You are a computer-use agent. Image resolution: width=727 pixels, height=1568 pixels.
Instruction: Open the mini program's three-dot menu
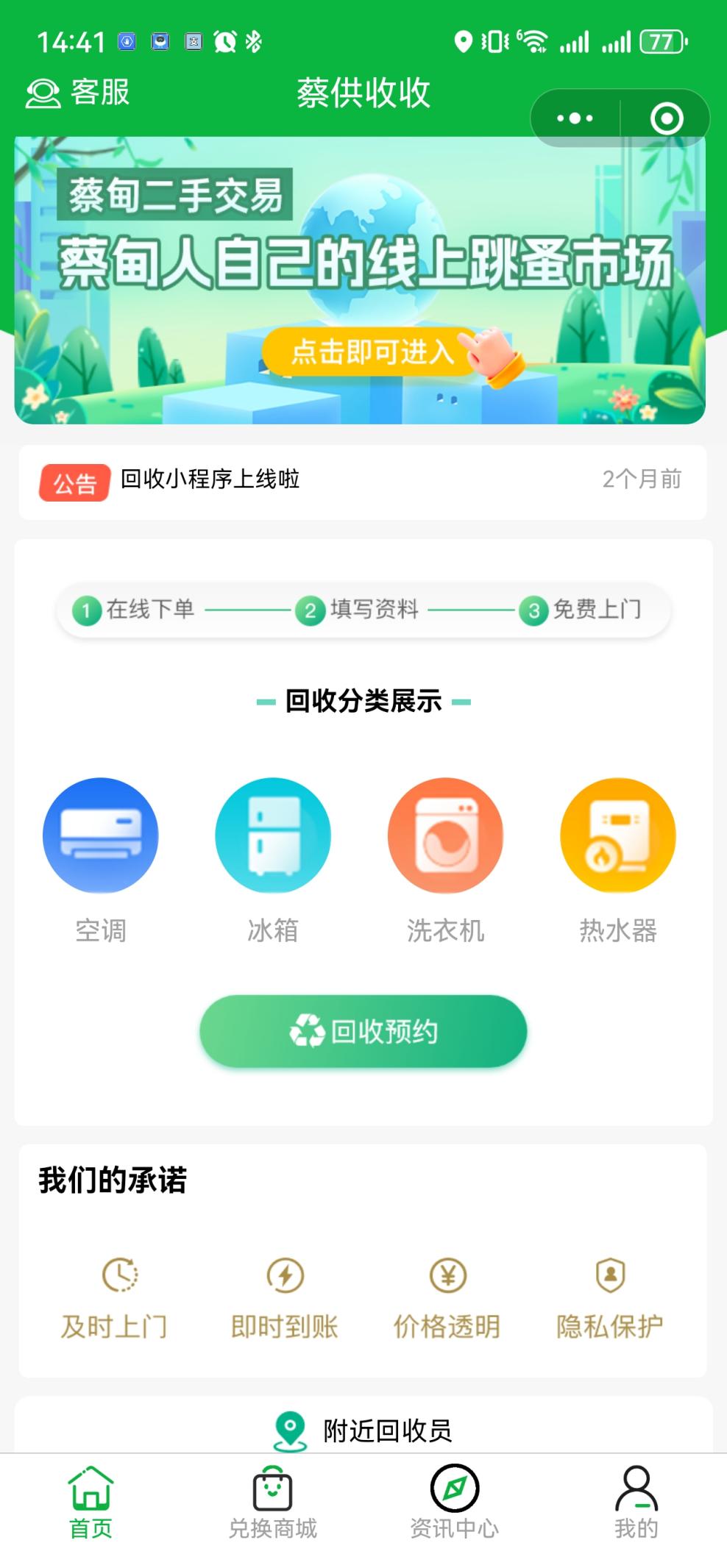click(x=575, y=118)
